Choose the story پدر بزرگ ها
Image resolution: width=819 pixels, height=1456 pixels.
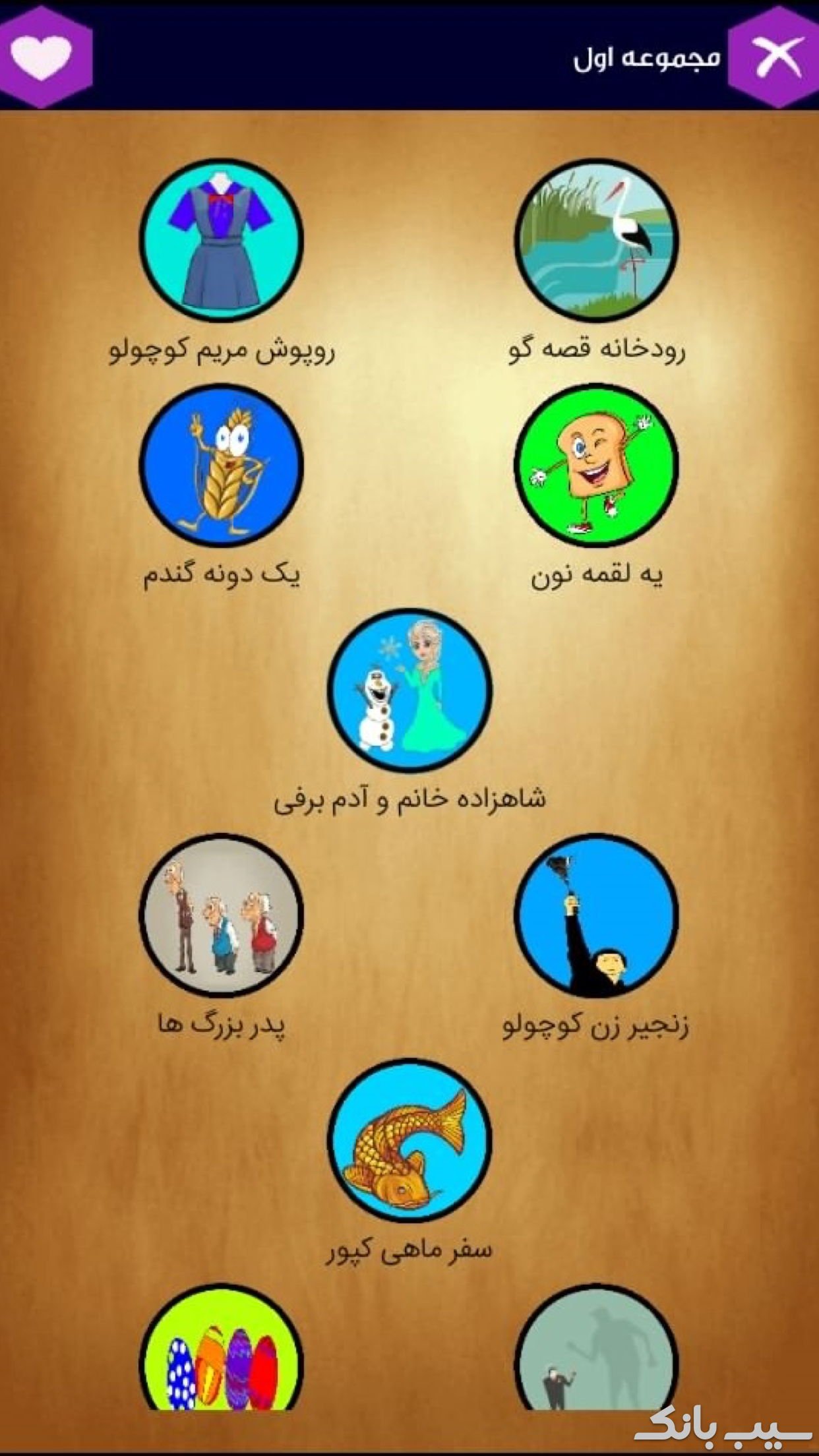coord(222,915)
